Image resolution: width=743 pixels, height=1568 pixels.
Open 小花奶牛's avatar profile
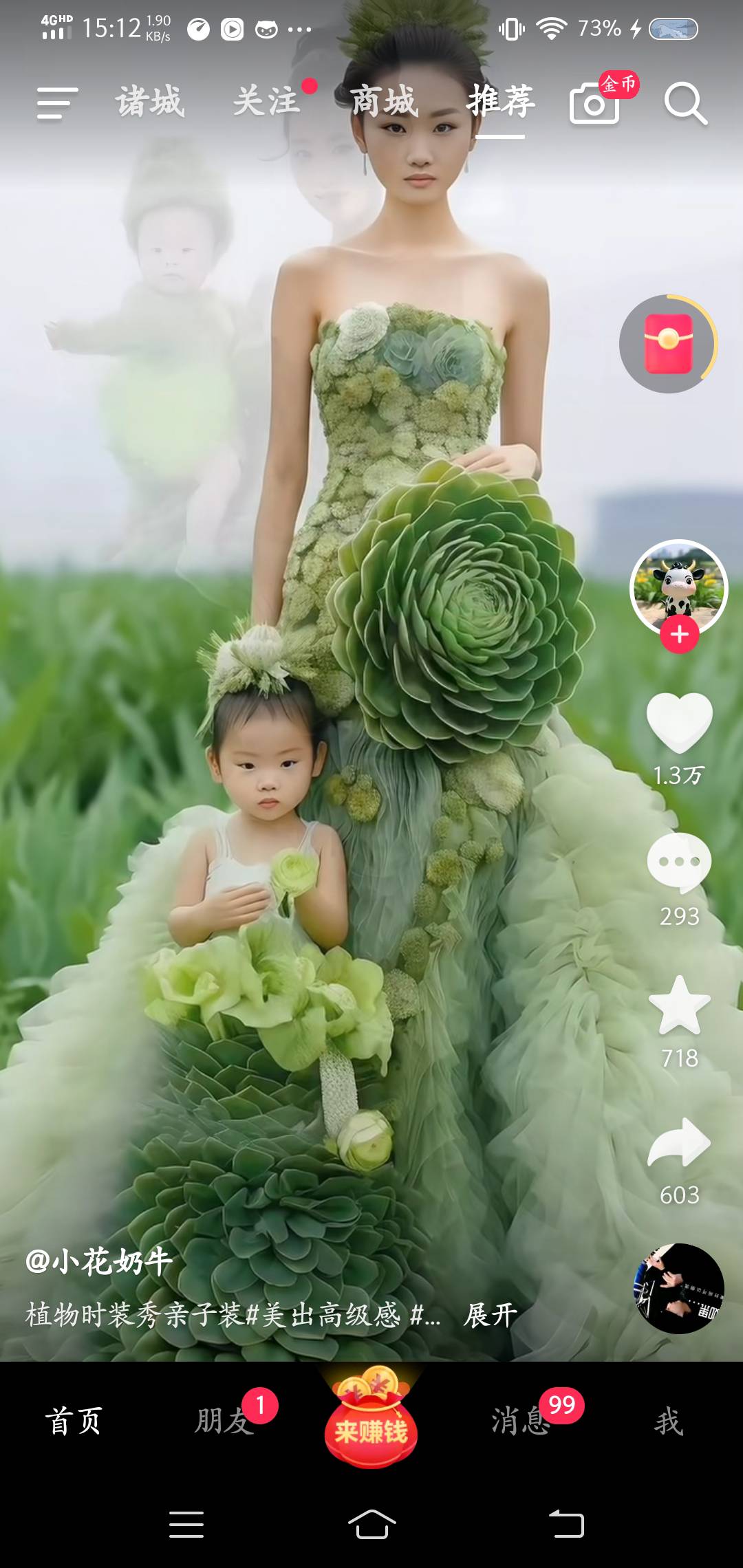coord(678,587)
